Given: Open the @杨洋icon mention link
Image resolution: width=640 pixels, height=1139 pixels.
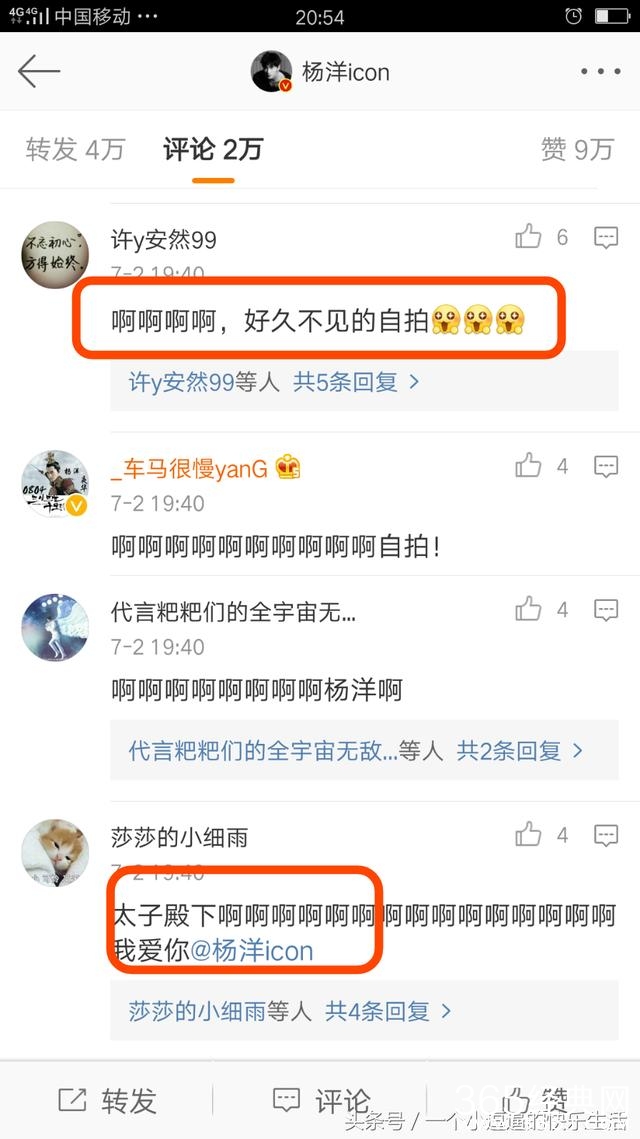Looking at the screenshot, I should 251,950.
